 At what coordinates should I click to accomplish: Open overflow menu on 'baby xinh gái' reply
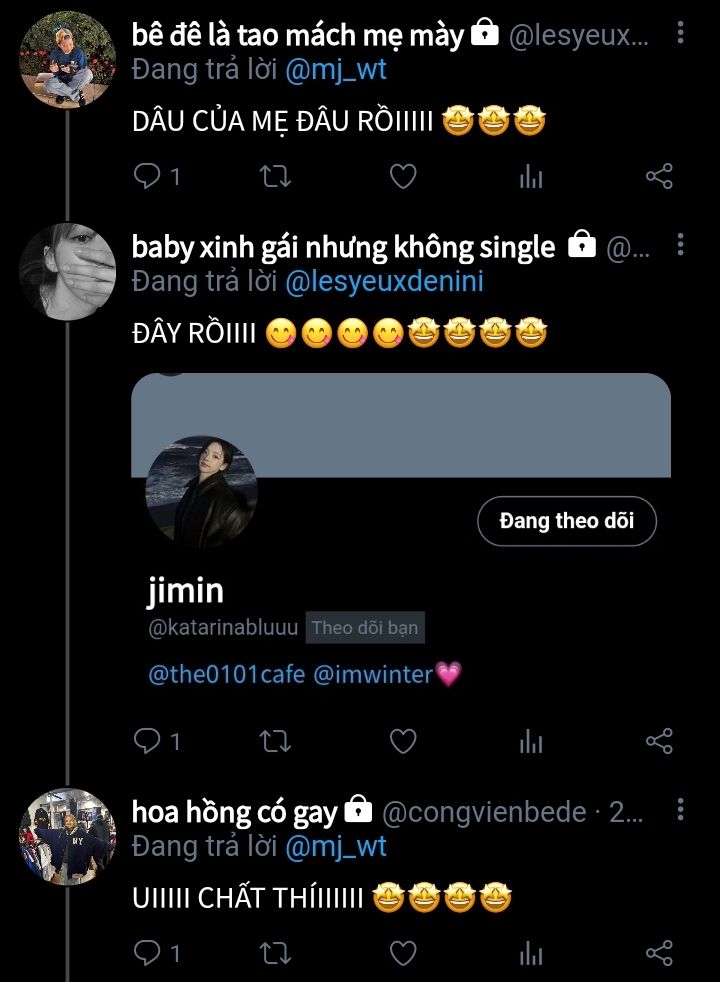(681, 245)
